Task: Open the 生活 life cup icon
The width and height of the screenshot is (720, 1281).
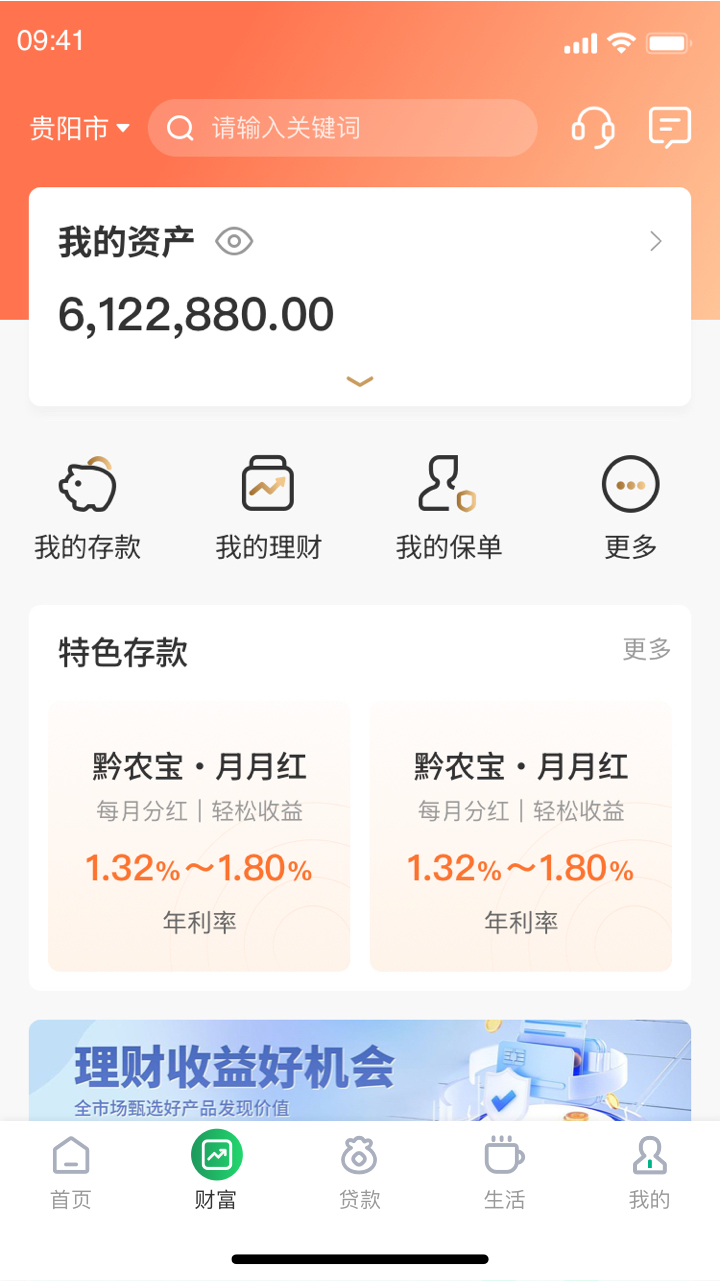Action: [x=504, y=1155]
